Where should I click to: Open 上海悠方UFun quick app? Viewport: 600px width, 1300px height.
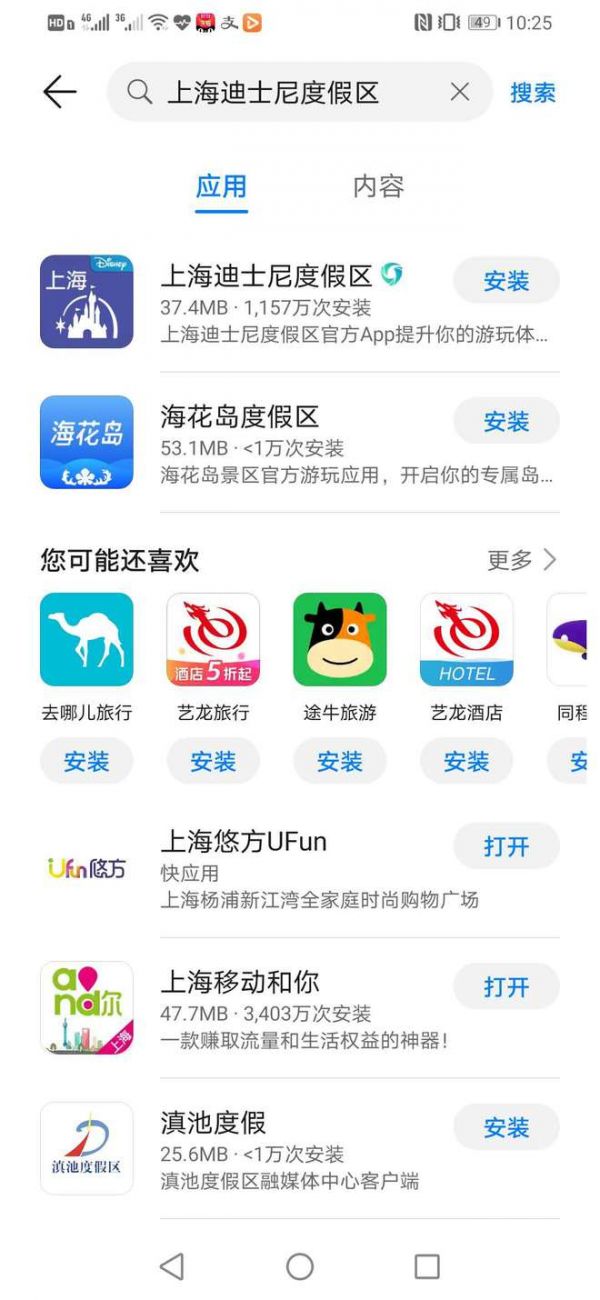coord(506,847)
